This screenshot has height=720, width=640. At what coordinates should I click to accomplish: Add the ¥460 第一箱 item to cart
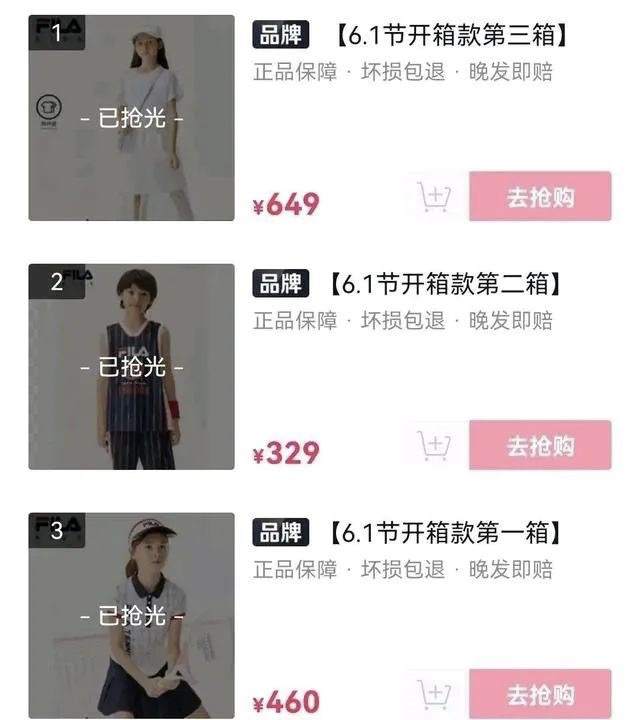tap(434, 694)
